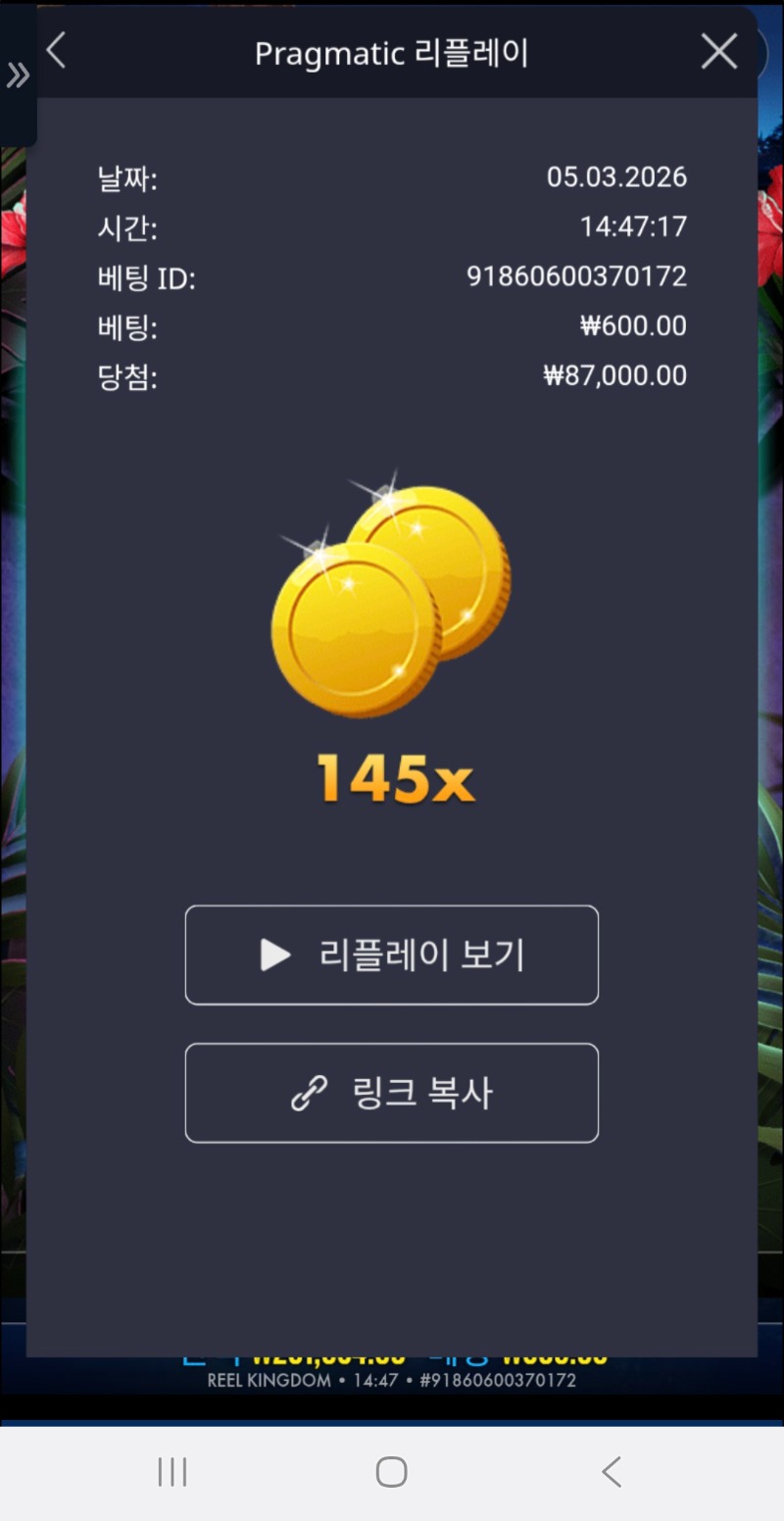Open the recent apps view
Screen dimensions: 784x1521
click(172, 1471)
